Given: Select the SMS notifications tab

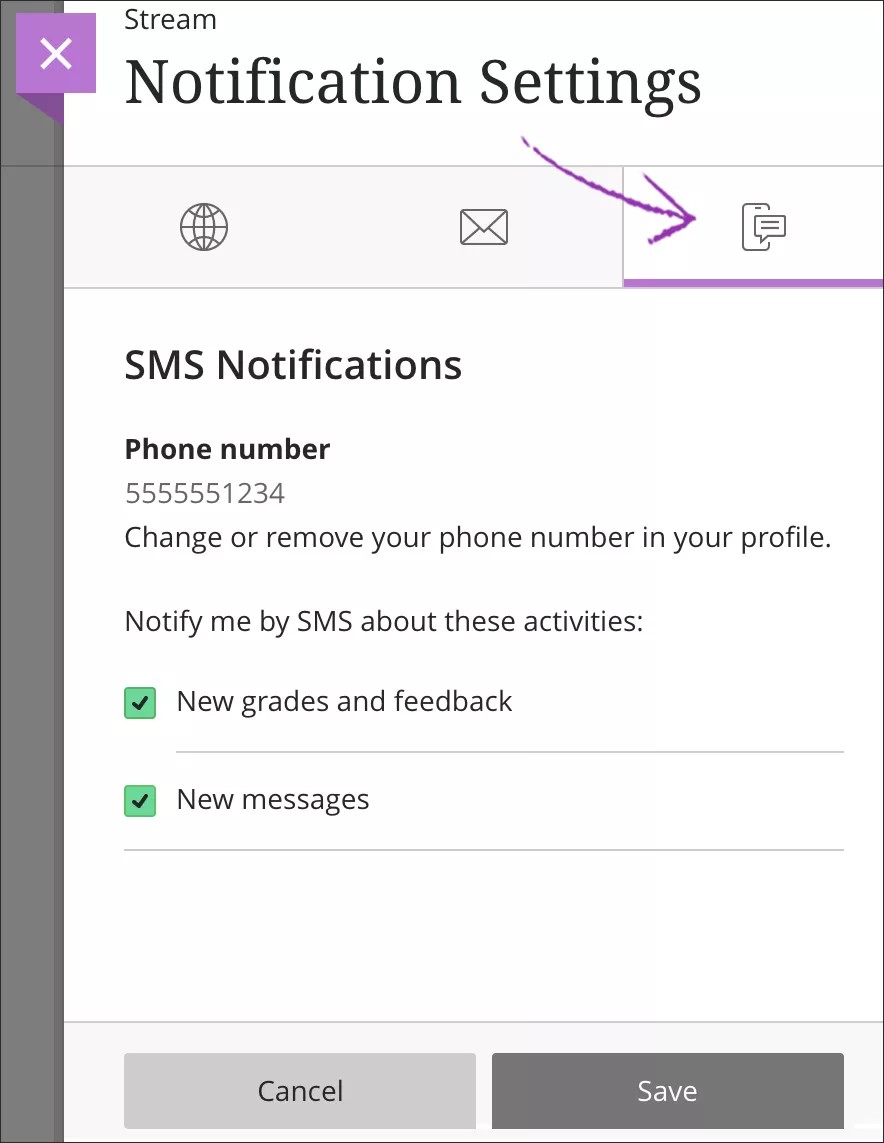Looking at the screenshot, I should pyautogui.click(x=763, y=227).
